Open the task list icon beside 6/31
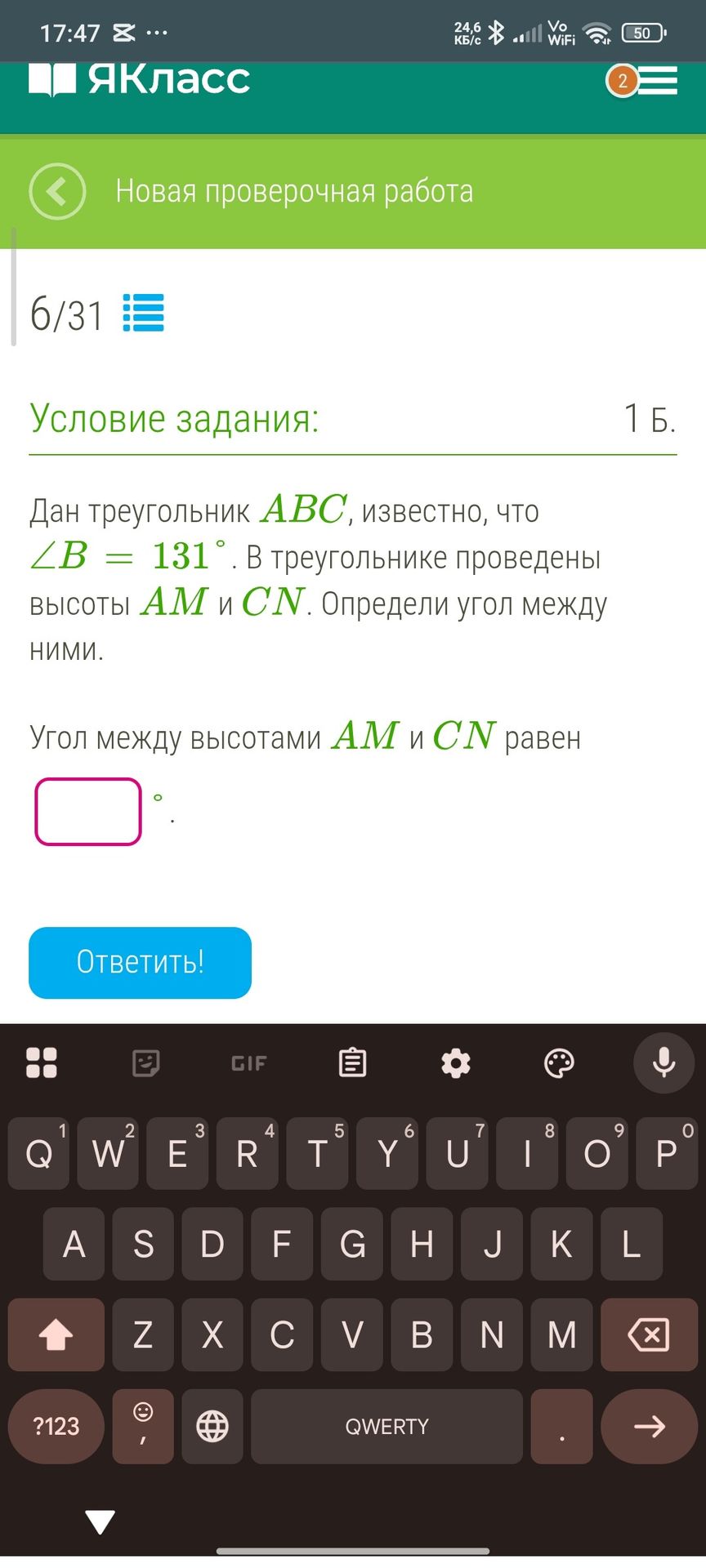The width and height of the screenshot is (706, 1568). [144, 313]
